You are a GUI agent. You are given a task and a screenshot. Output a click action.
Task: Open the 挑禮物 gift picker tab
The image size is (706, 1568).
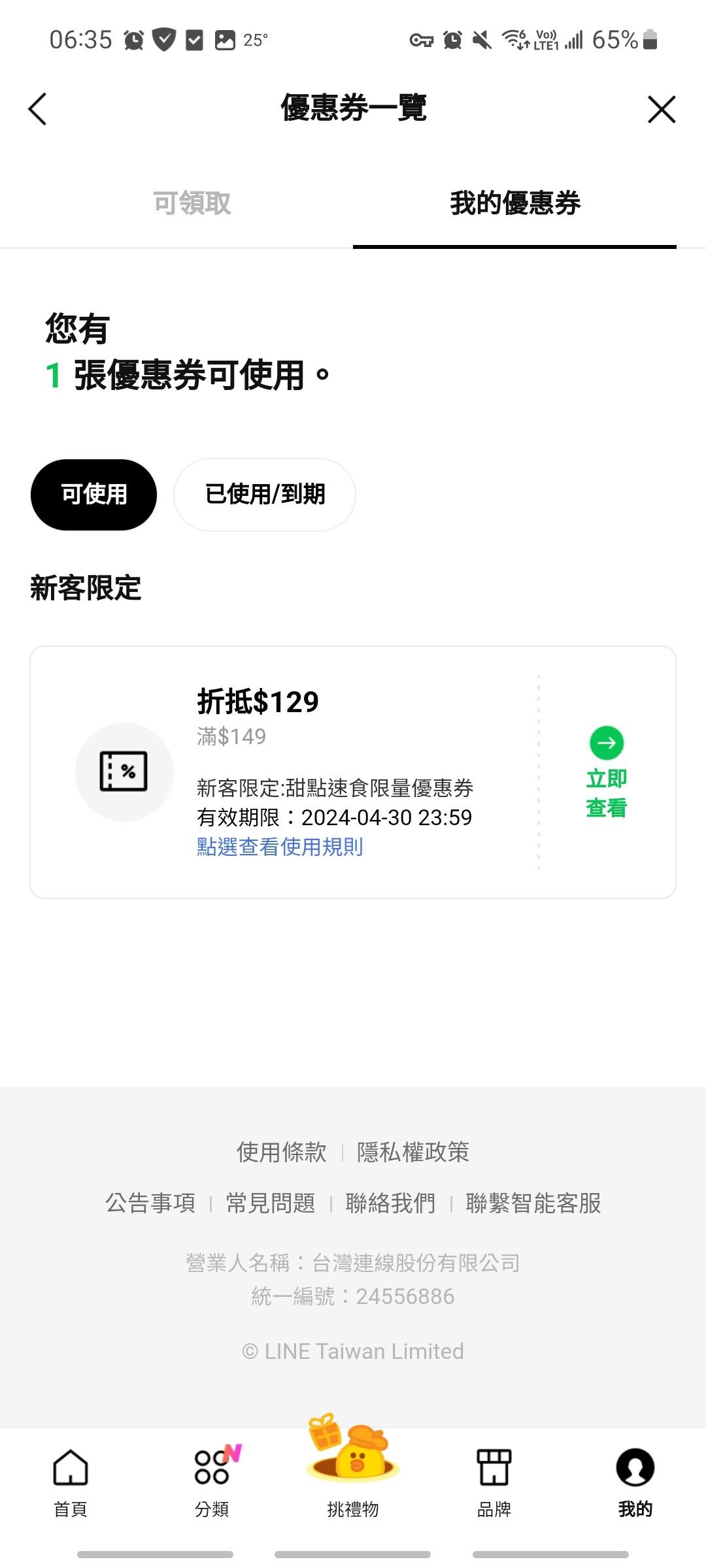(x=353, y=1477)
